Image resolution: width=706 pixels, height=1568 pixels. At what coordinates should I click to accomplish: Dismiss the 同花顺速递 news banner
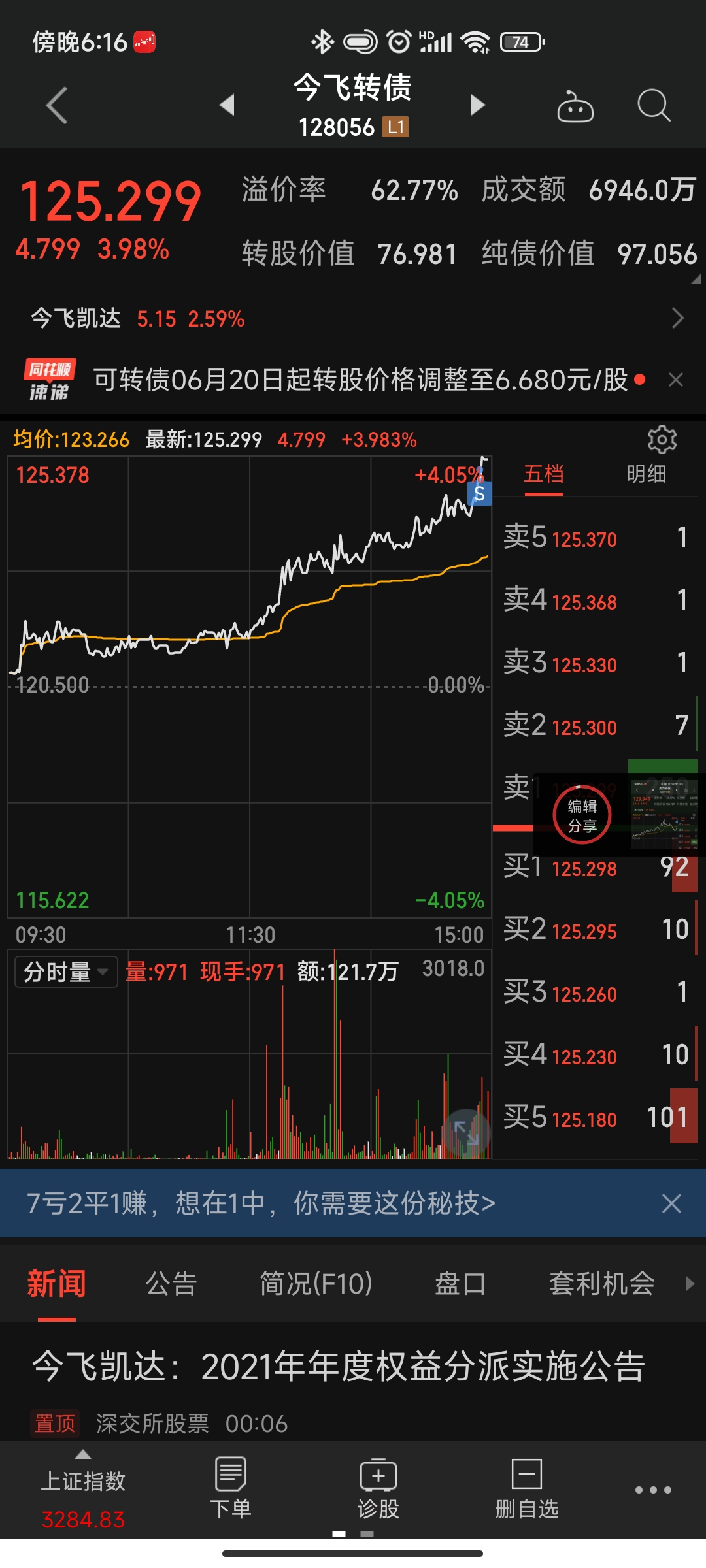pyautogui.click(x=676, y=380)
